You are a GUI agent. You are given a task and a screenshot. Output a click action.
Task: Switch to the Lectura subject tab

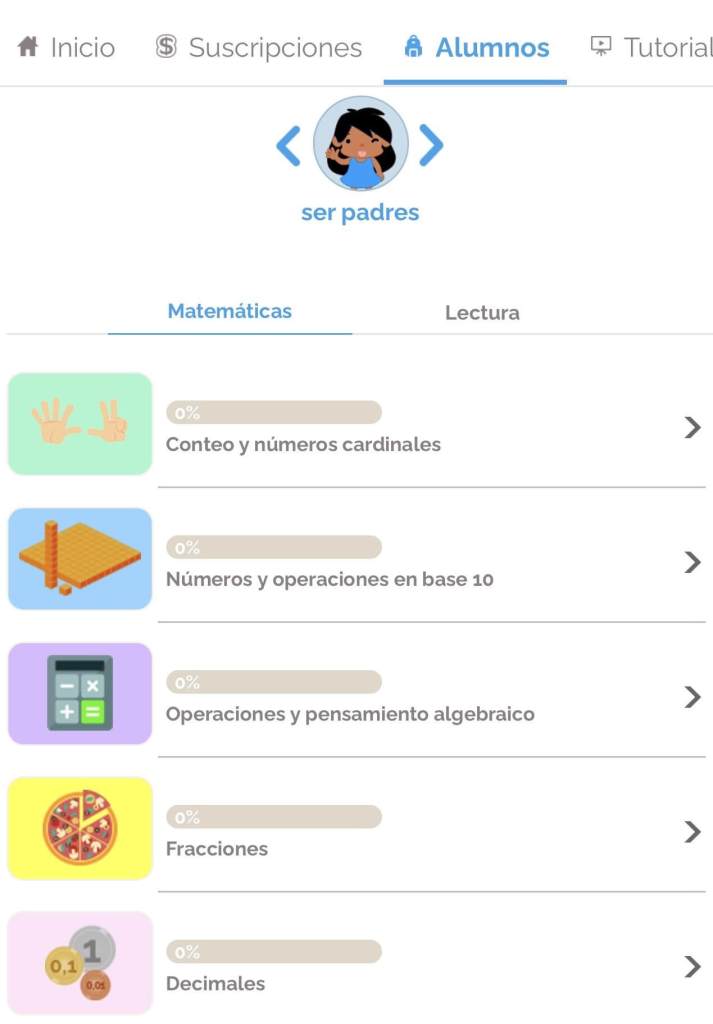pyautogui.click(x=482, y=312)
